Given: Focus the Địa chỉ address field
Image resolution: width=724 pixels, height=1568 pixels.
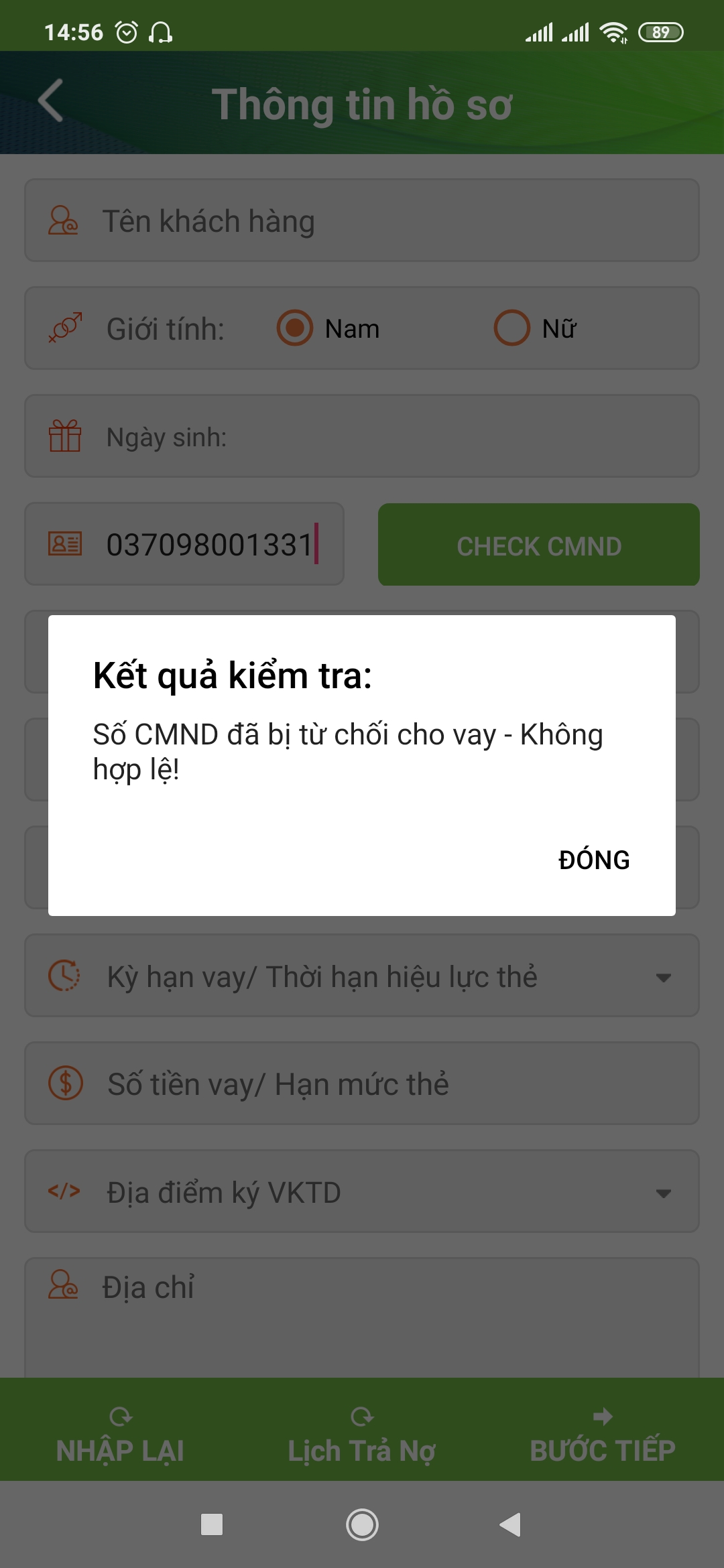Looking at the screenshot, I should click(362, 1317).
